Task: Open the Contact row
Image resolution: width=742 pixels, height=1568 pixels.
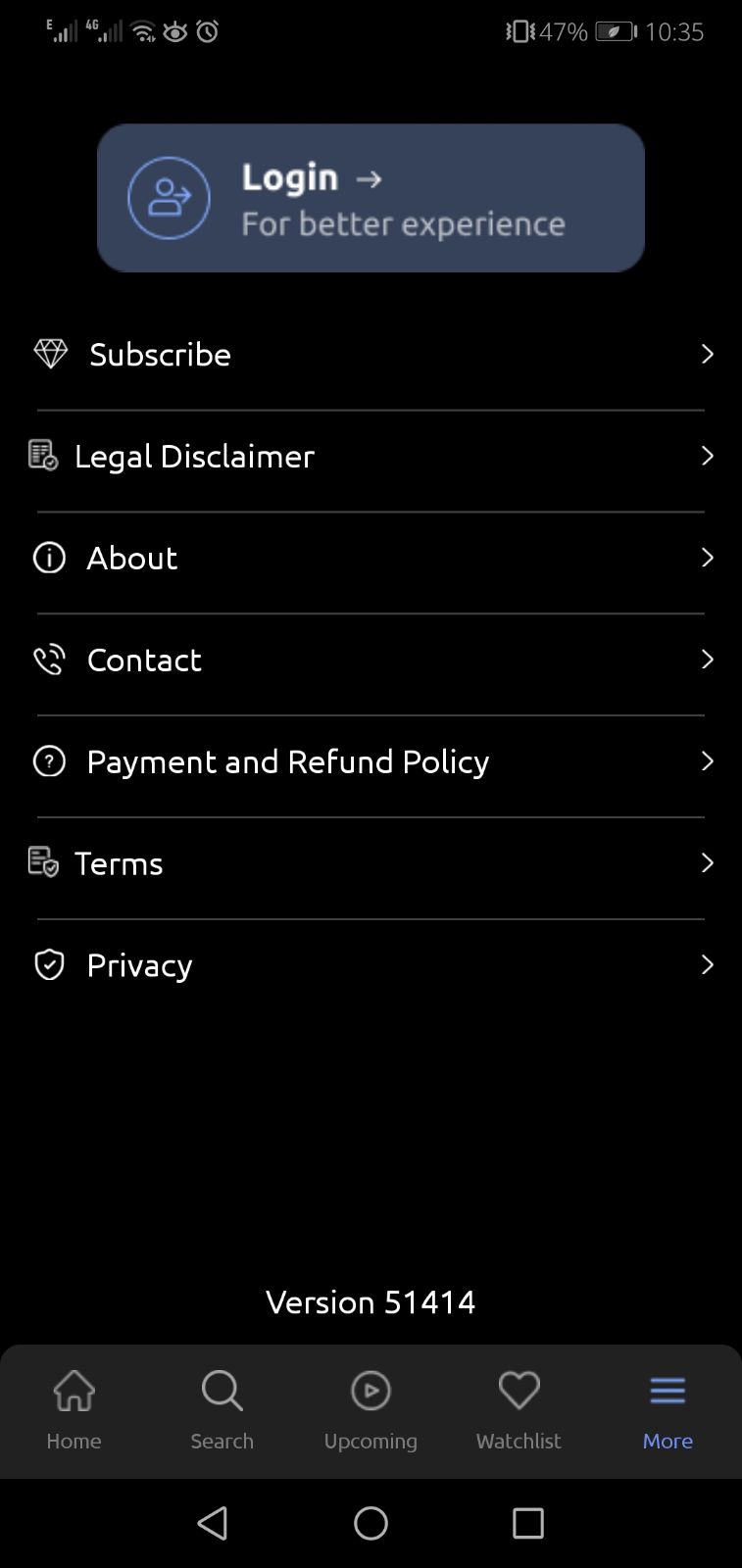Action: click(x=371, y=660)
